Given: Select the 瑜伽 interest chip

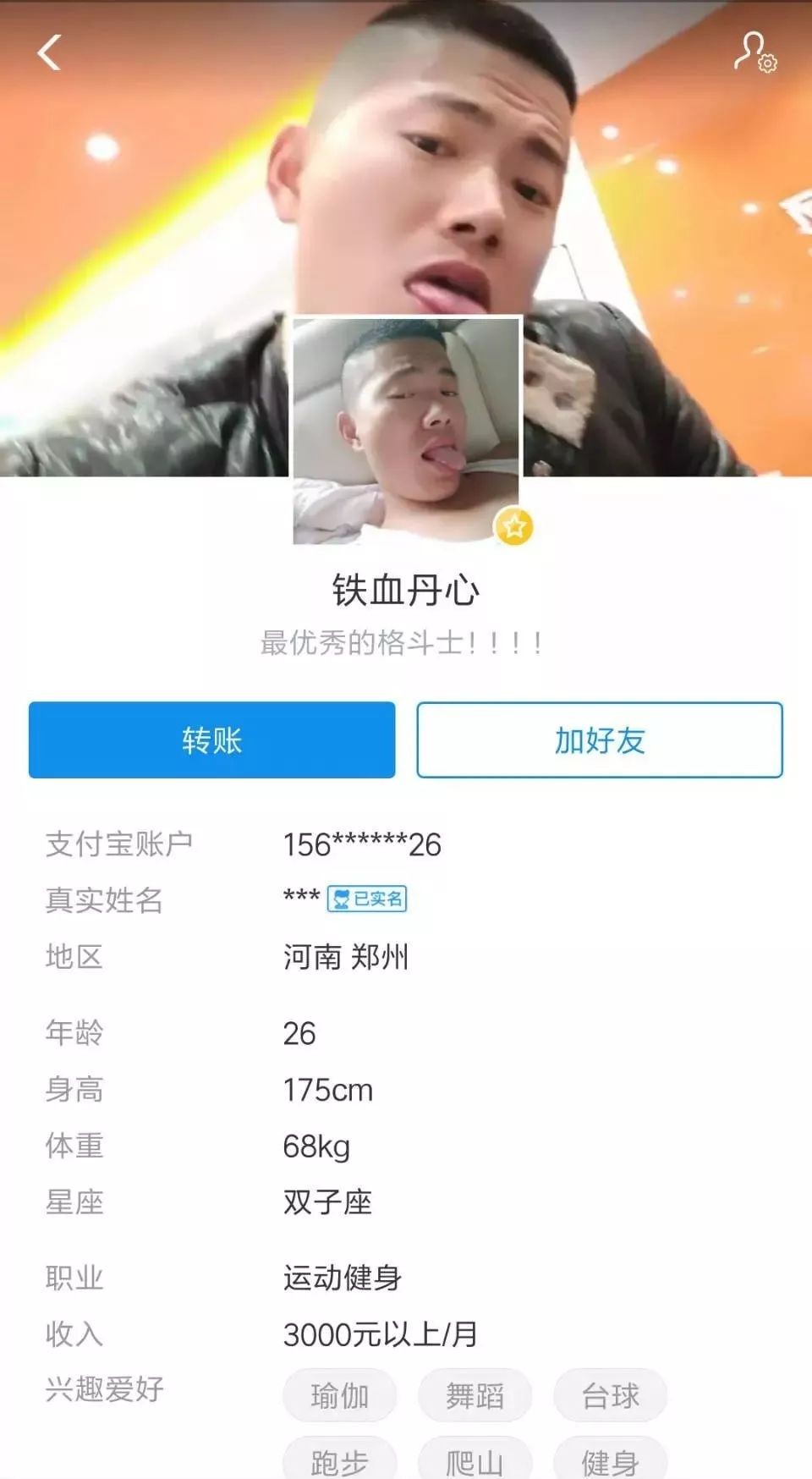Looking at the screenshot, I should click(x=339, y=1395).
